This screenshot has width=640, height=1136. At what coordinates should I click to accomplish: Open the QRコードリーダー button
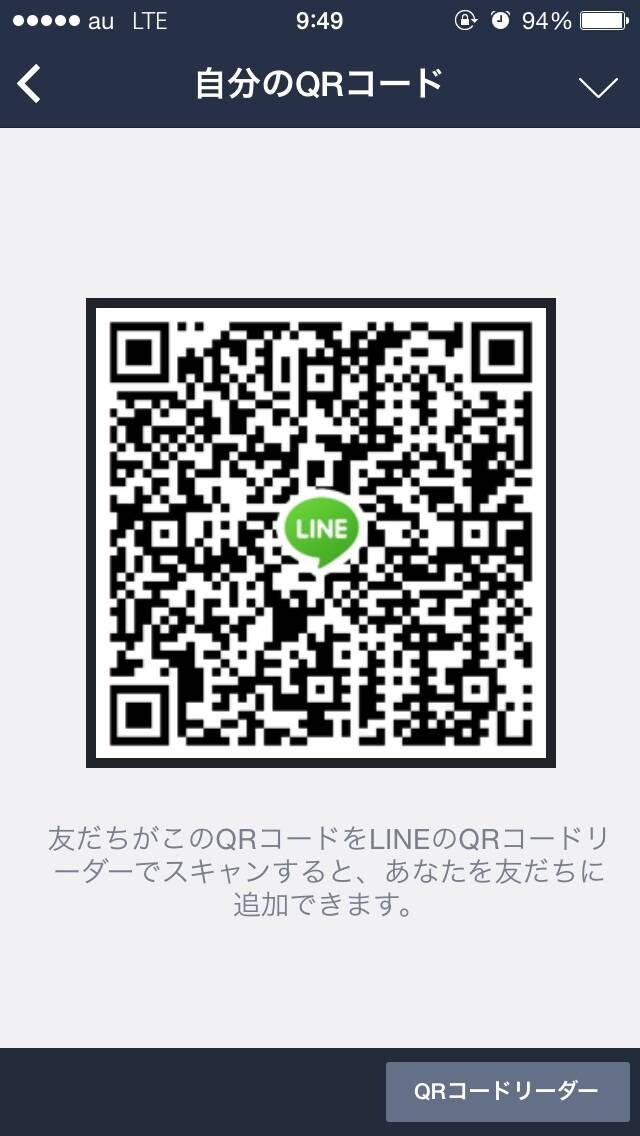click(x=507, y=1091)
